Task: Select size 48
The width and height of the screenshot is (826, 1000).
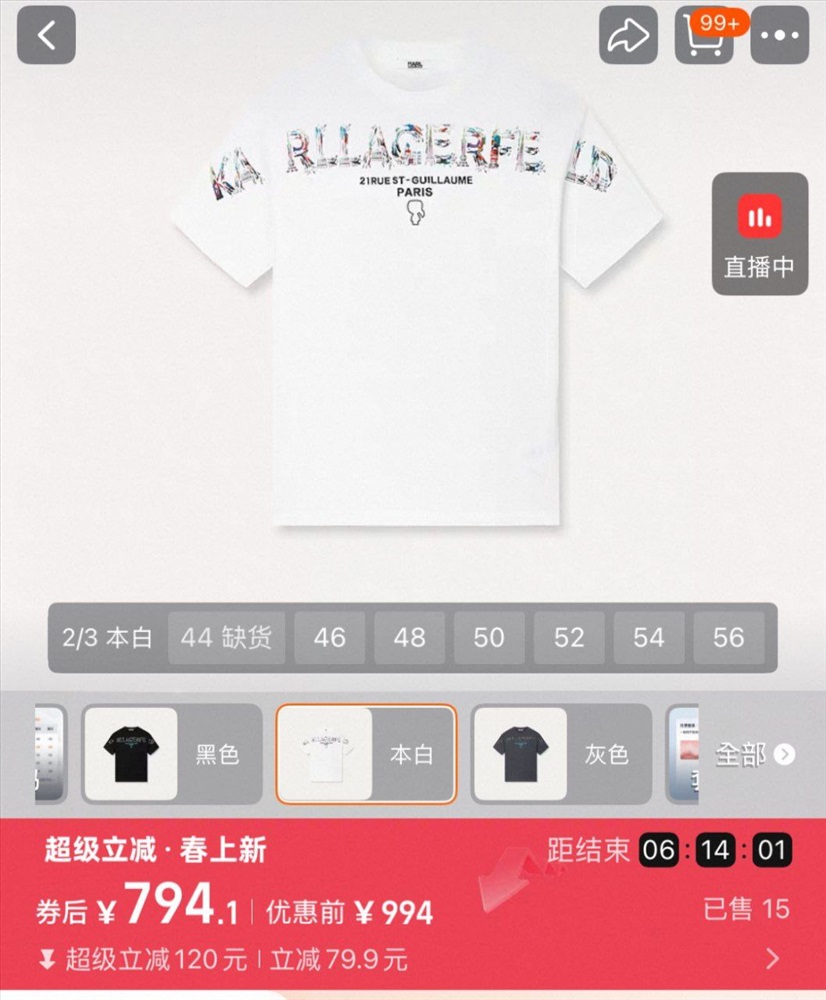Action: click(409, 638)
